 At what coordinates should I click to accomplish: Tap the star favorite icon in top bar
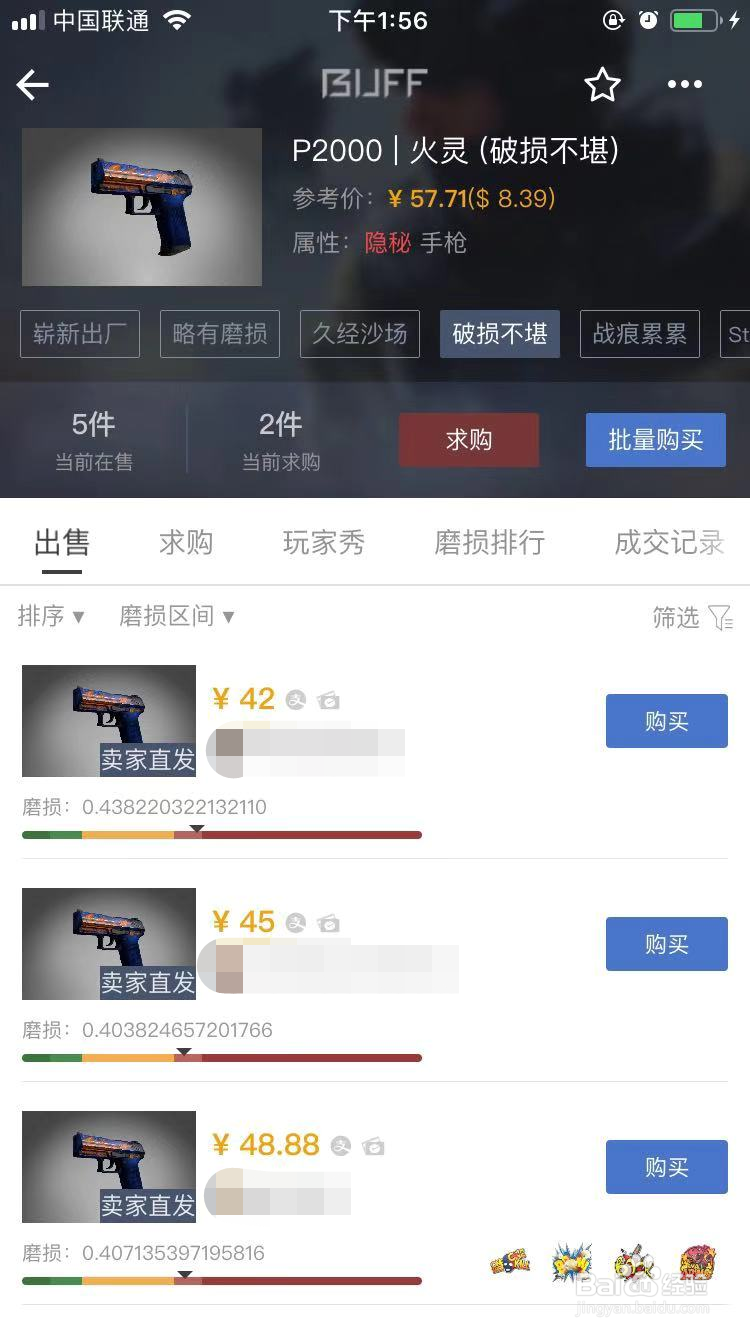[603, 85]
